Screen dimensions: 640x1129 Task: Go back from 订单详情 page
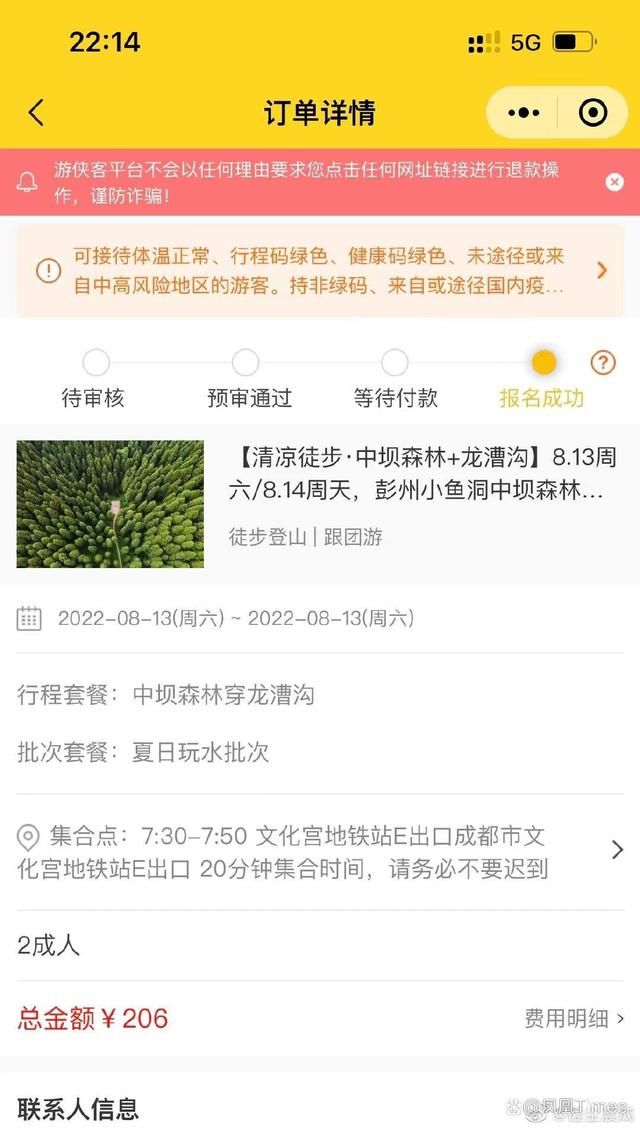pyautogui.click(x=36, y=112)
